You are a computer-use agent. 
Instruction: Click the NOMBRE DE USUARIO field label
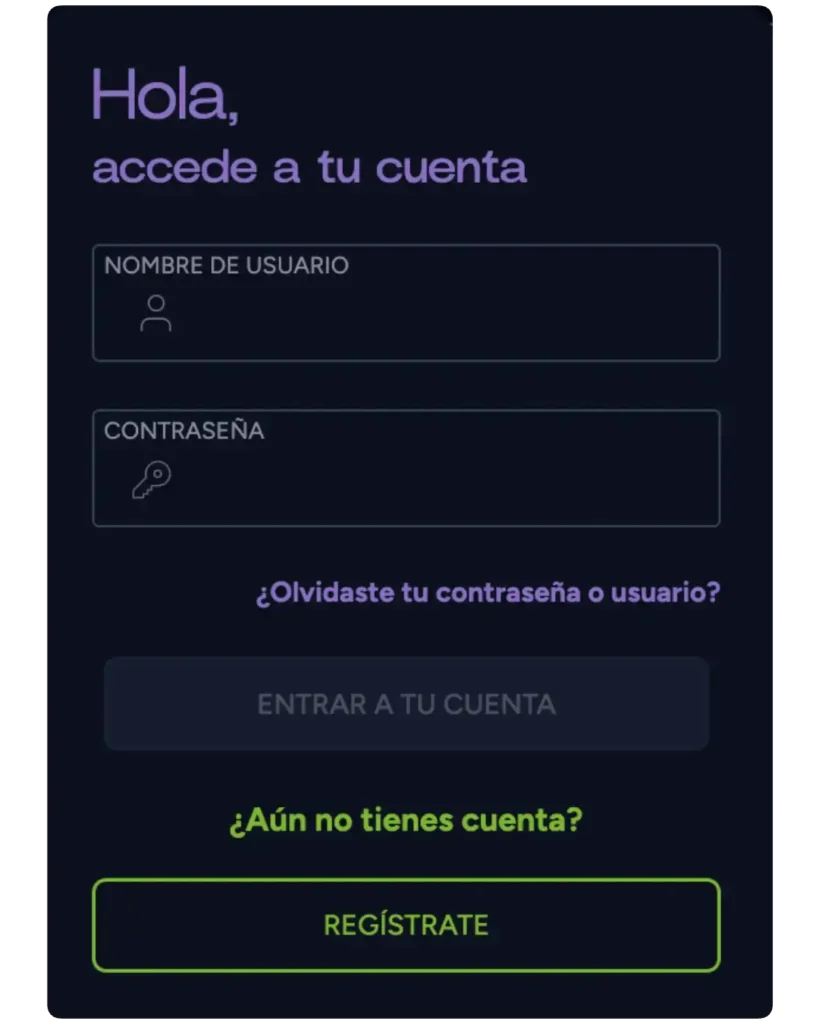[x=226, y=266]
